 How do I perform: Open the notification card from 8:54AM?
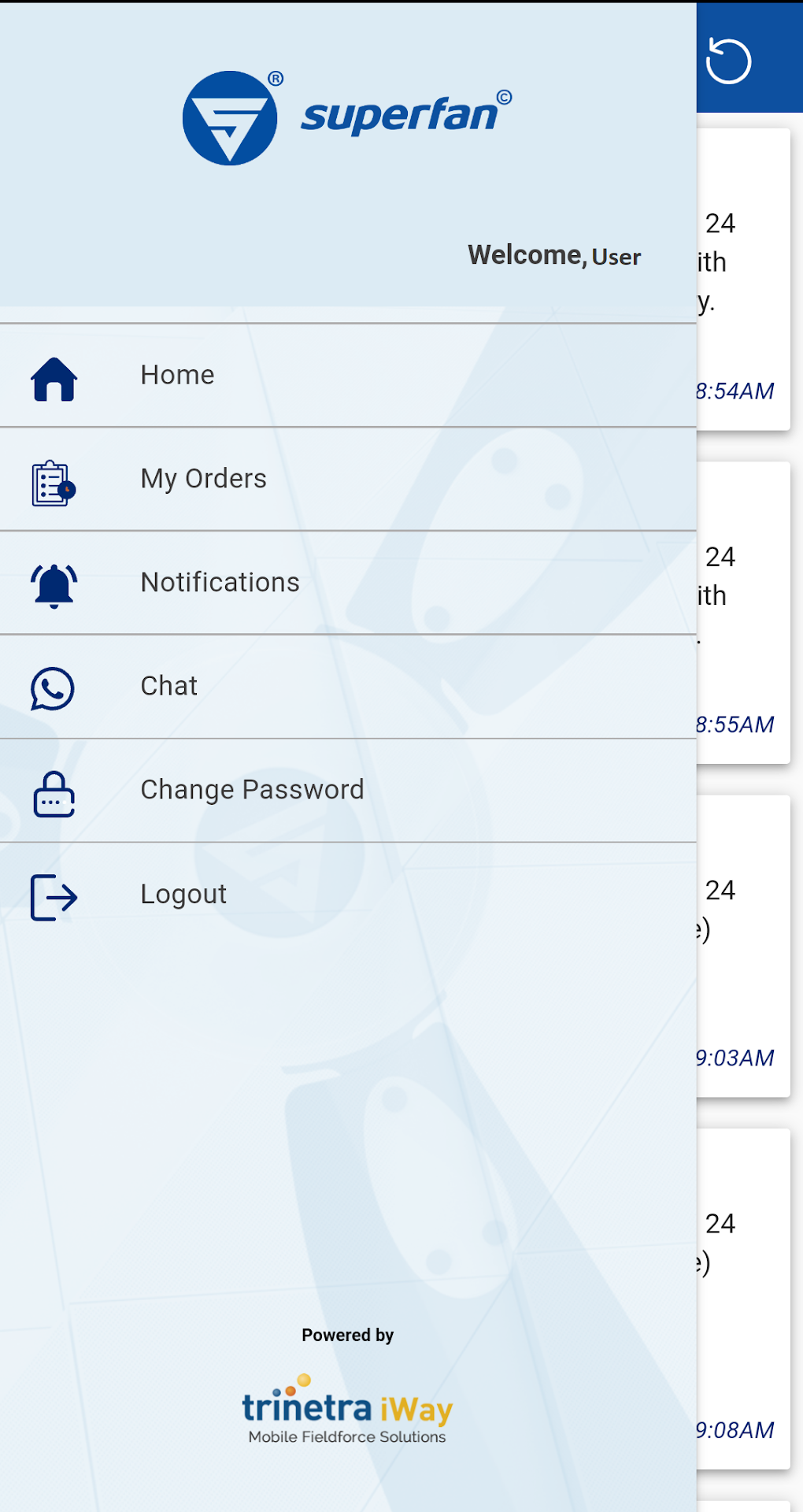click(x=743, y=280)
